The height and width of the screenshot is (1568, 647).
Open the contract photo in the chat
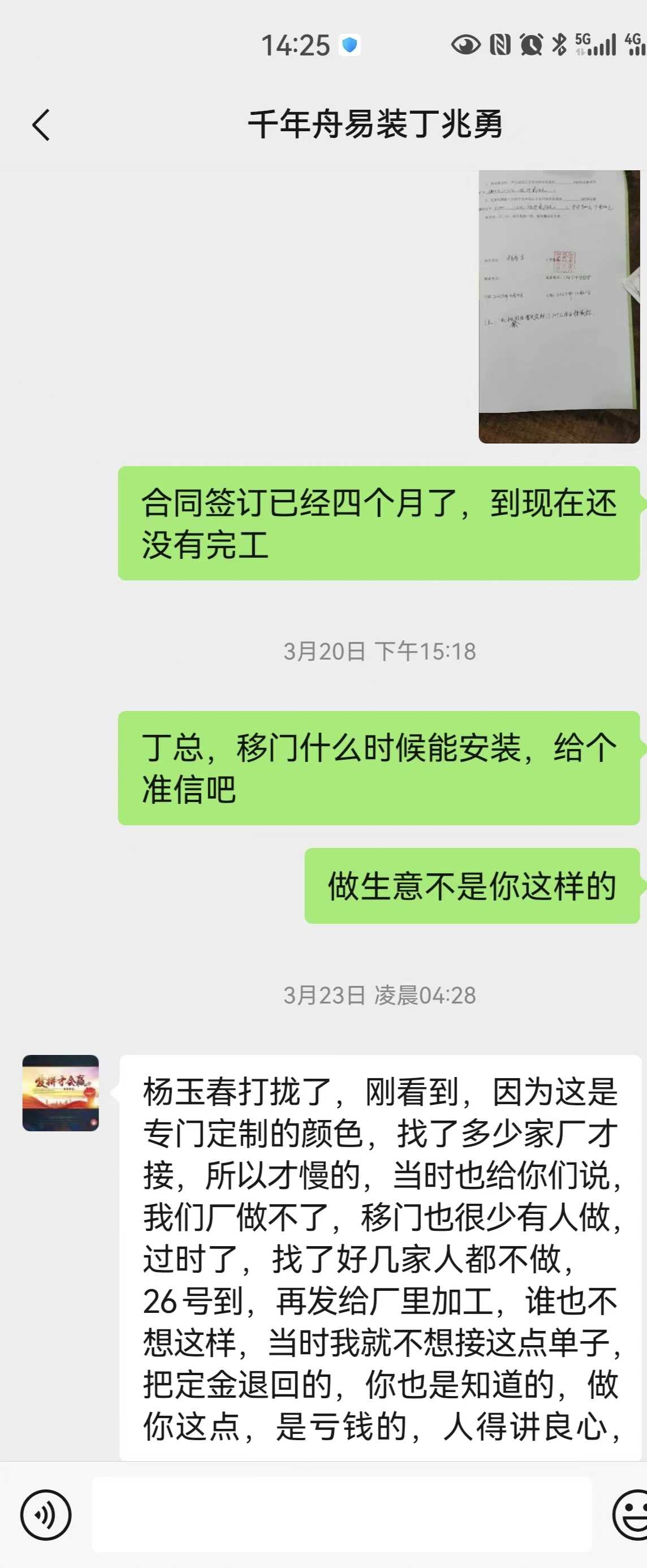point(558,306)
